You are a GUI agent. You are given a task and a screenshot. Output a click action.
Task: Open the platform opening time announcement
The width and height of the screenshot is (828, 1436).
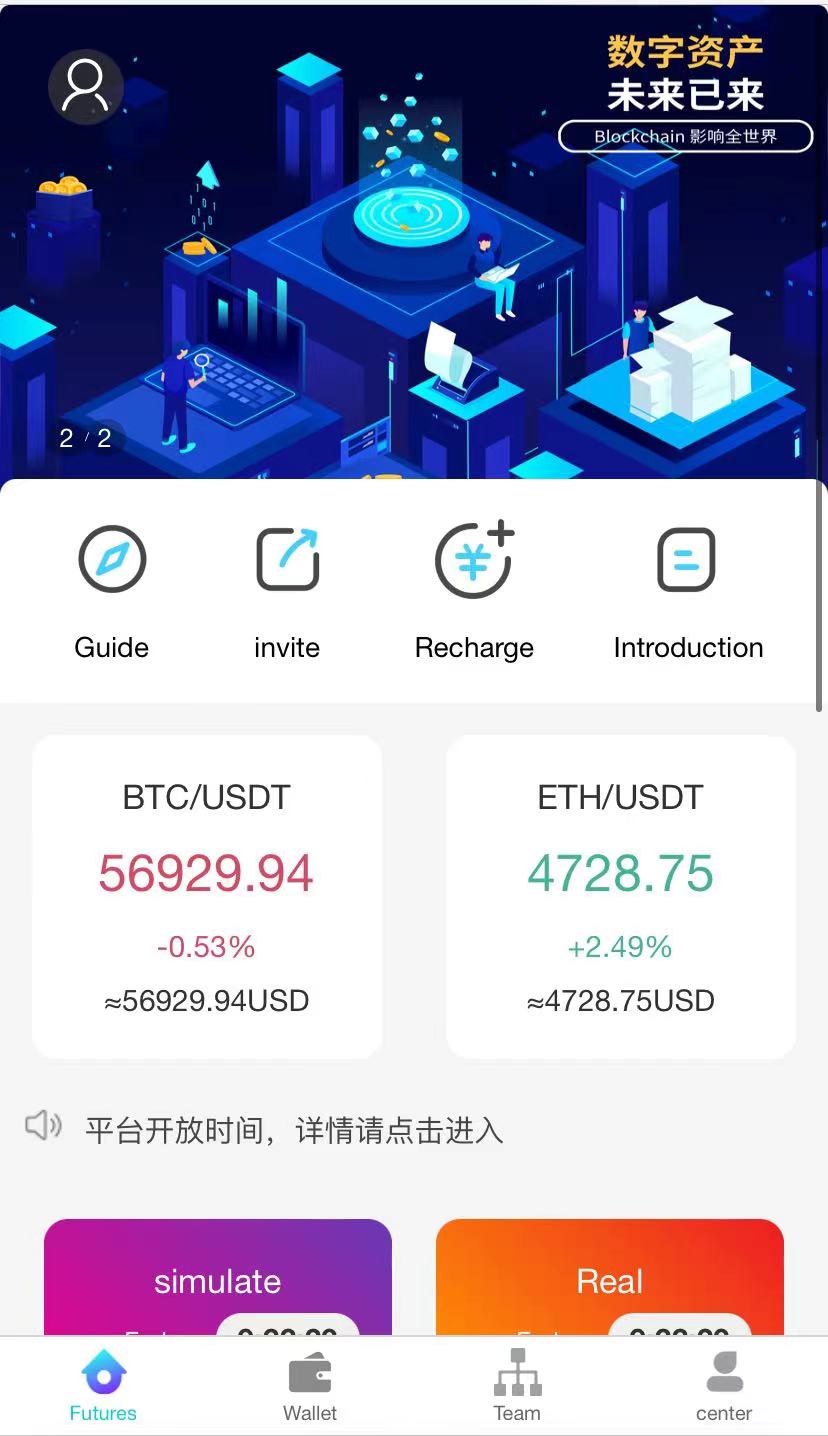tap(294, 1130)
